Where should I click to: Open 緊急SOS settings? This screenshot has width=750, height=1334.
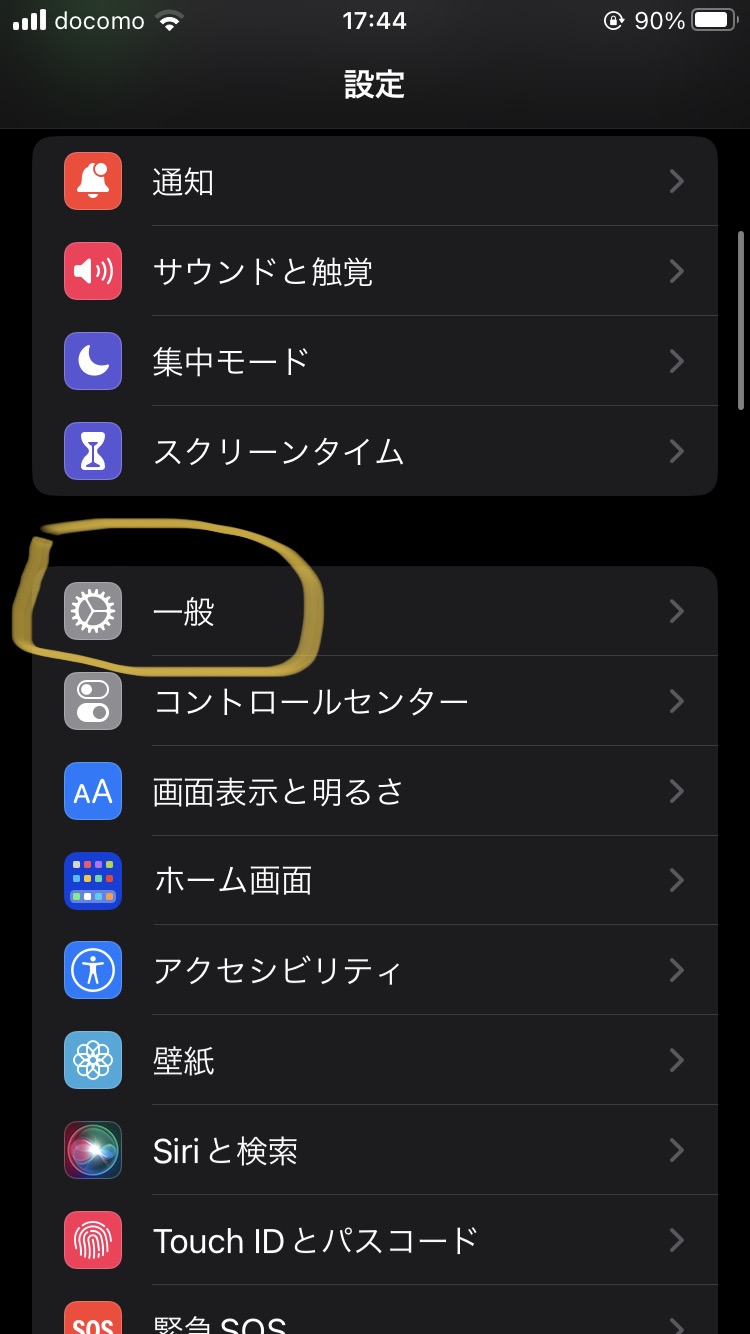[x=374, y=1318]
